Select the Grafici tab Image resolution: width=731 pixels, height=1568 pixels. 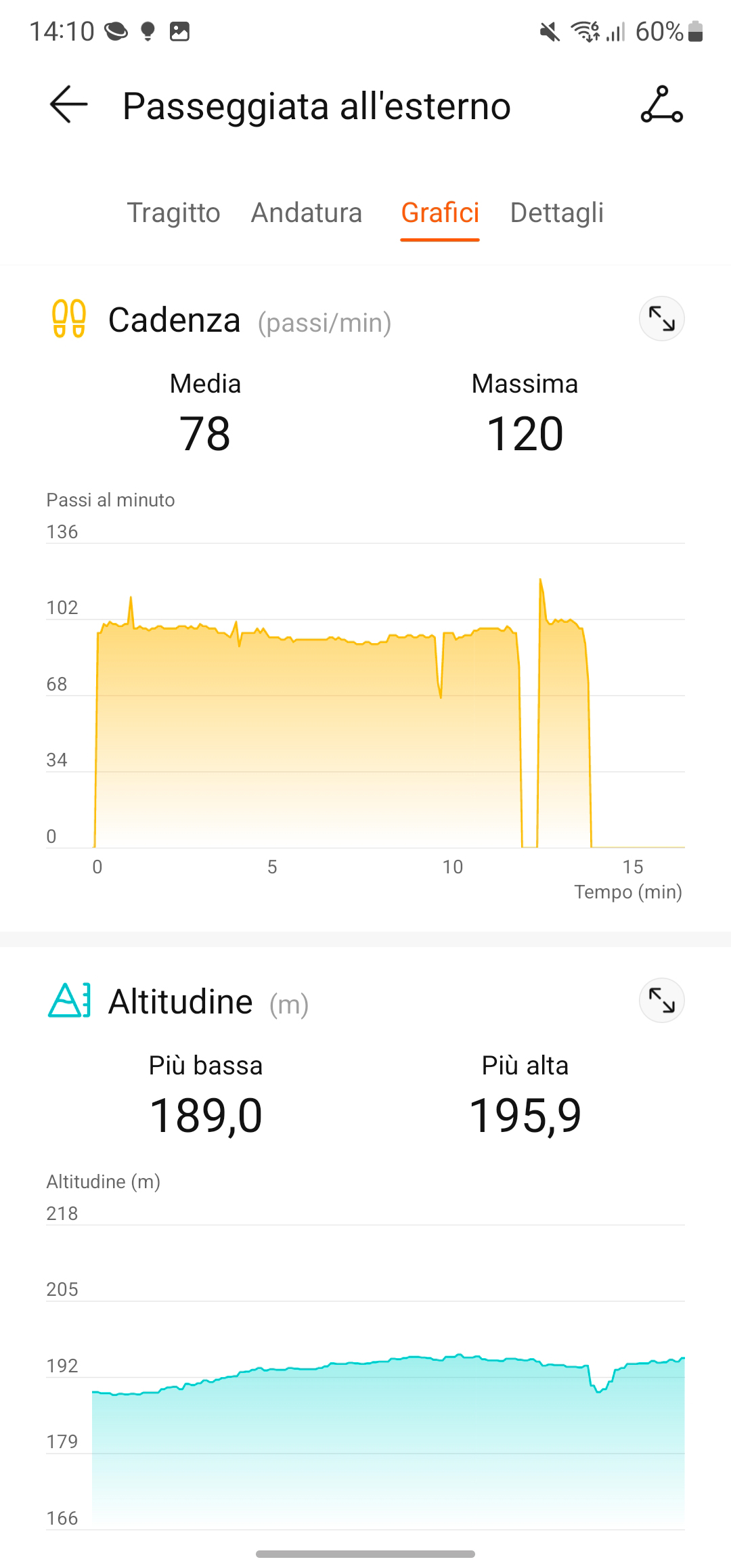440,213
